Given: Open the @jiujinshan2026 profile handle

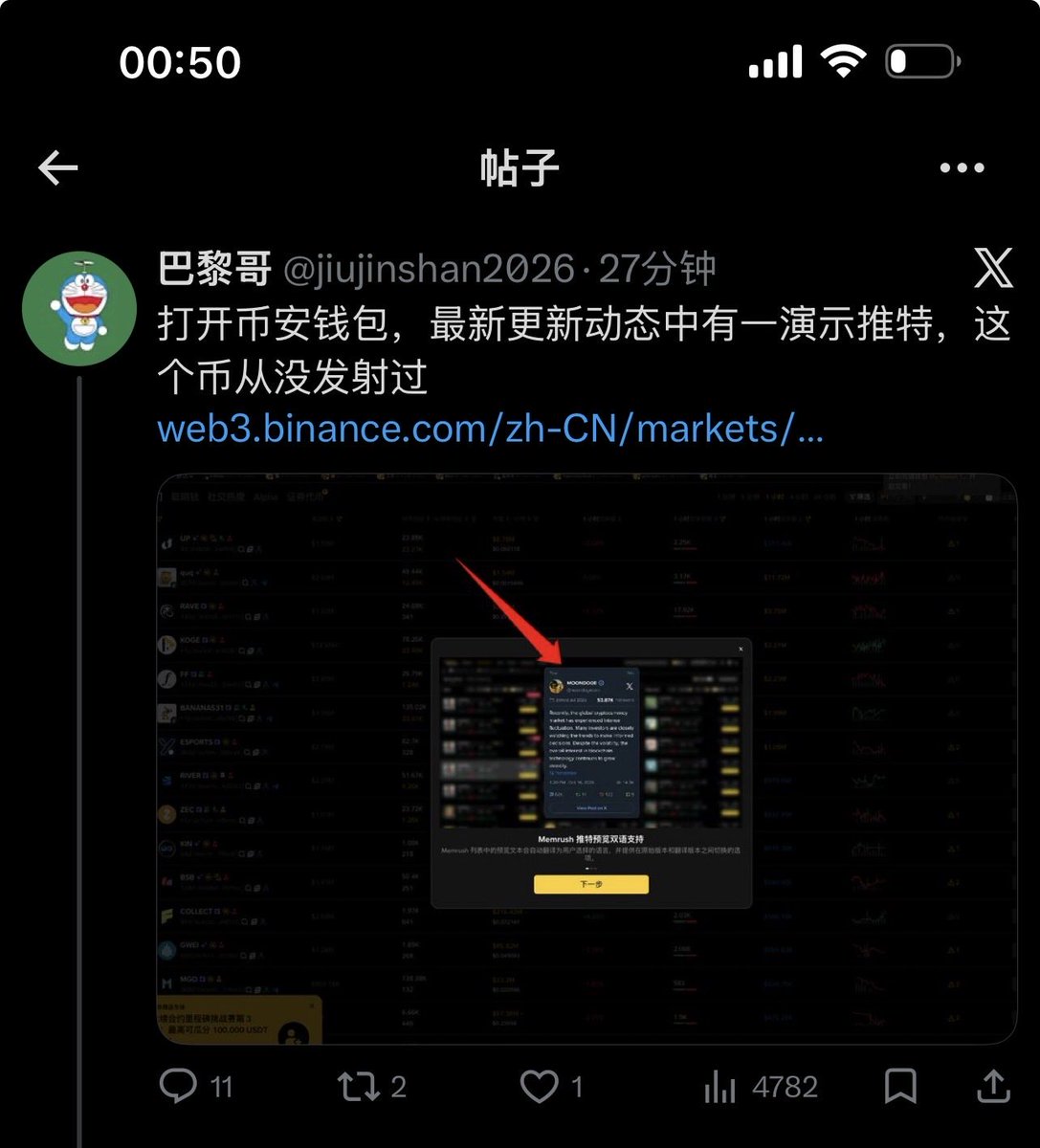Looking at the screenshot, I should (x=429, y=270).
